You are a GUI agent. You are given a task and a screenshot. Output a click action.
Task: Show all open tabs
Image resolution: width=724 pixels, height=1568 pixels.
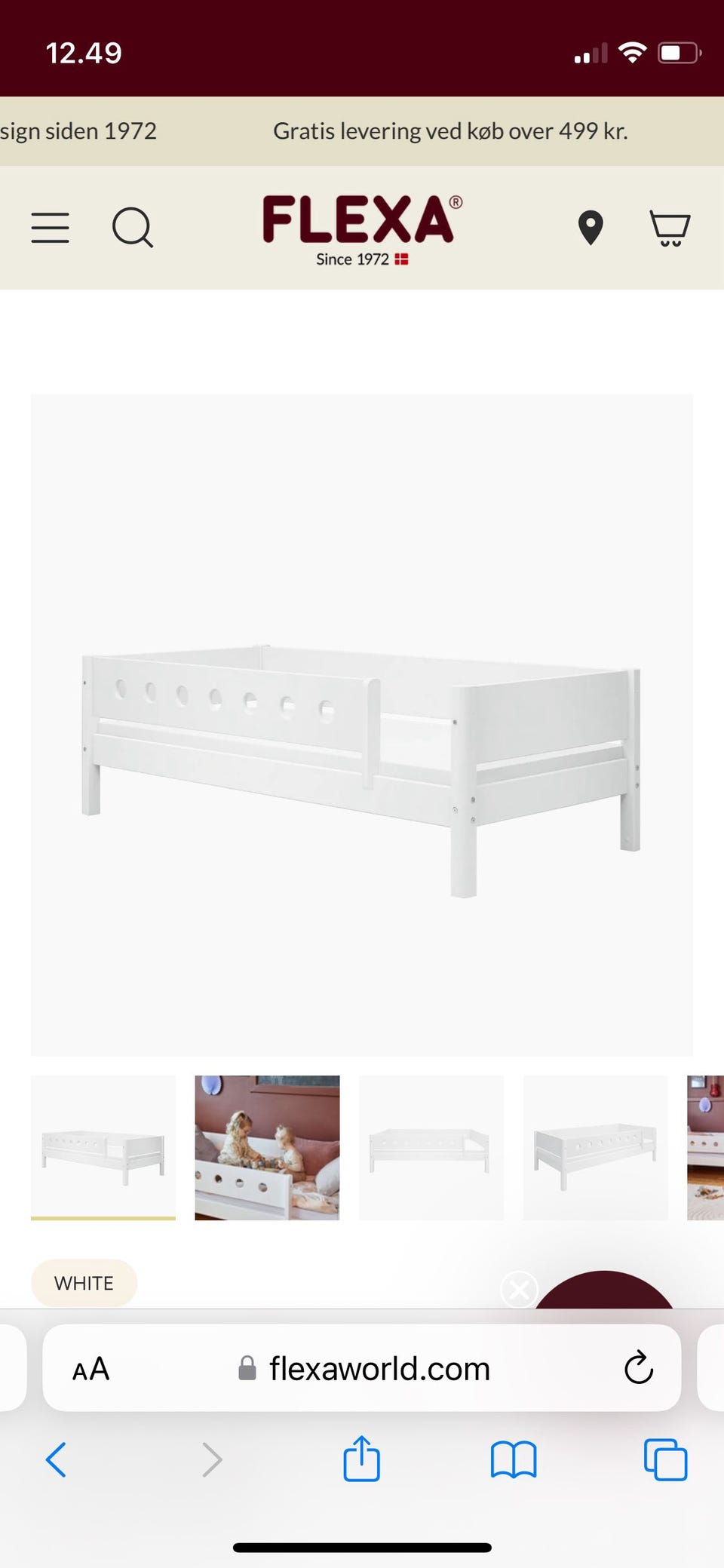(x=665, y=1459)
